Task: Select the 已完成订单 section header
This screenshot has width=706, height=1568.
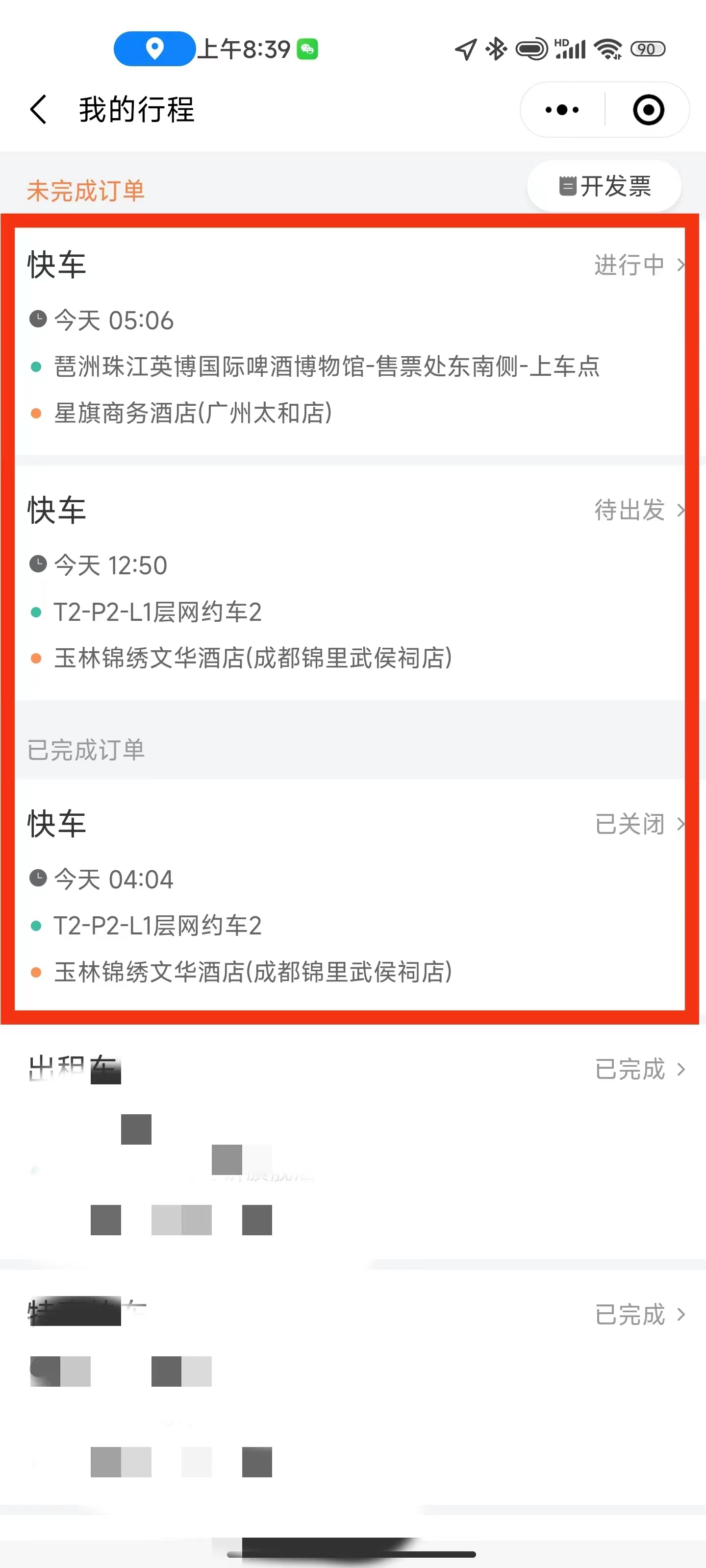Action: click(85, 749)
